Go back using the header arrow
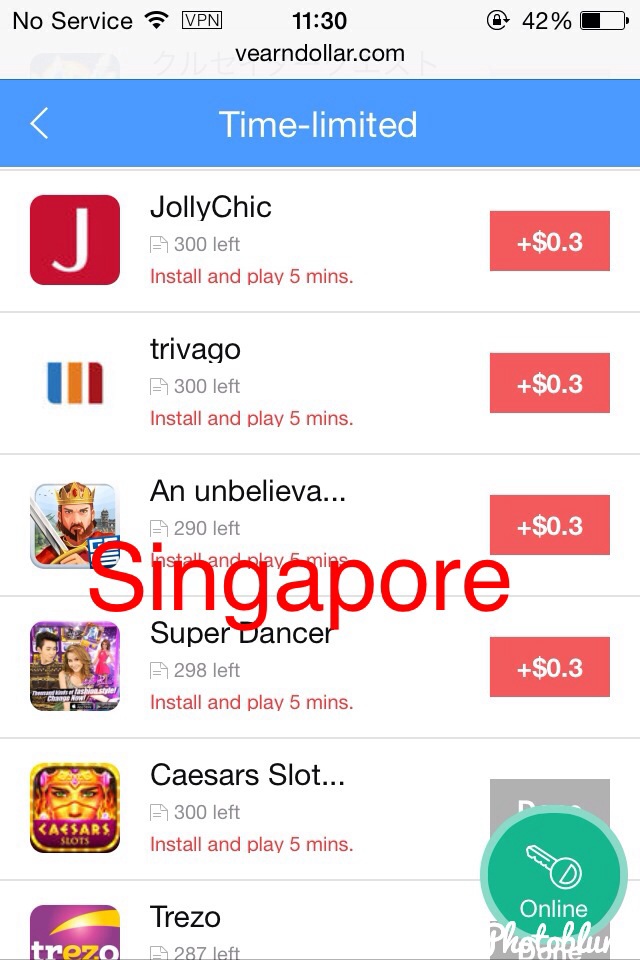The image size is (640, 960). pyautogui.click(x=39, y=124)
